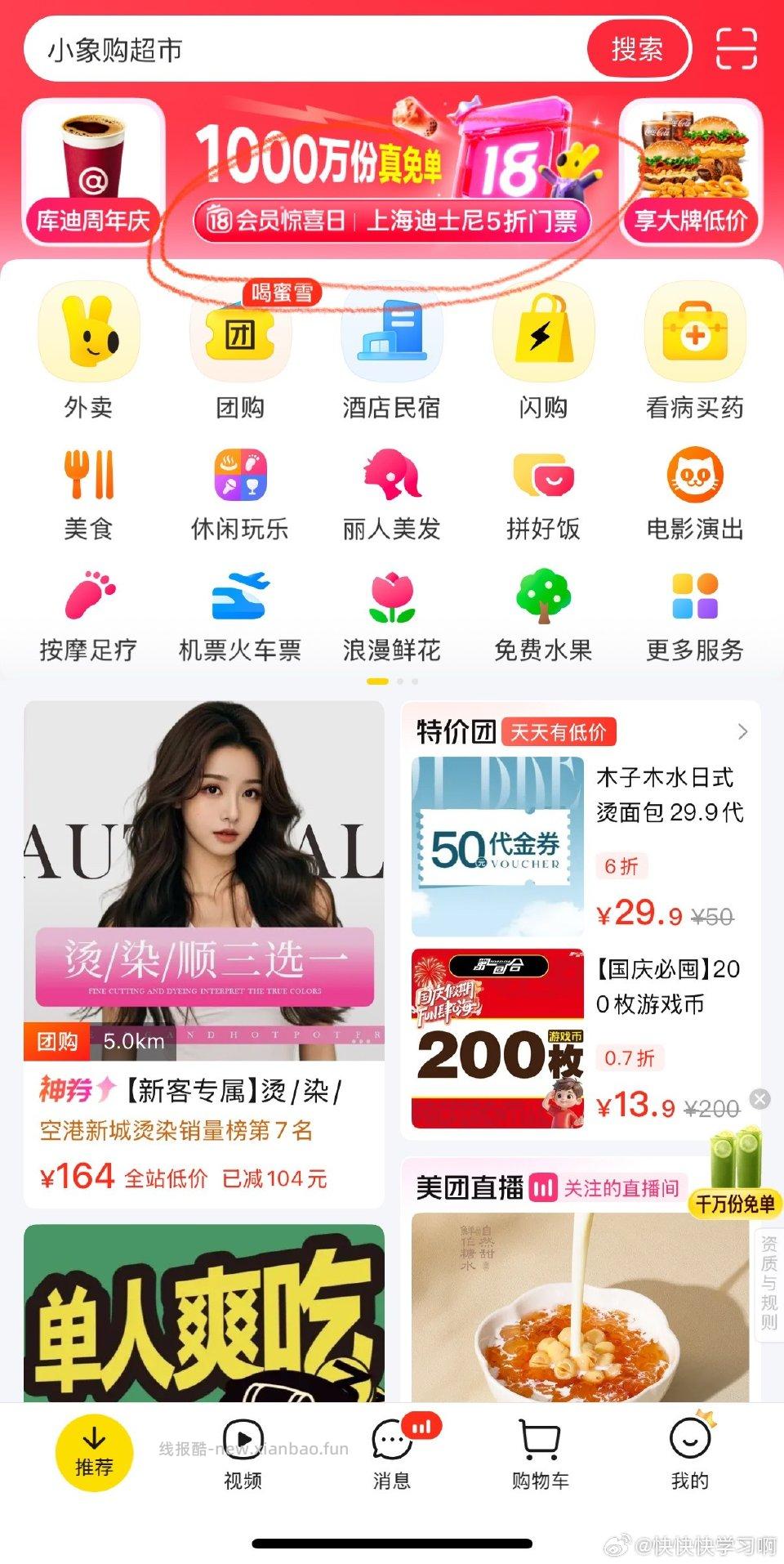The width and height of the screenshot is (784, 1564).
Task: Tap the red 搜索 button
Action: coord(638,50)
